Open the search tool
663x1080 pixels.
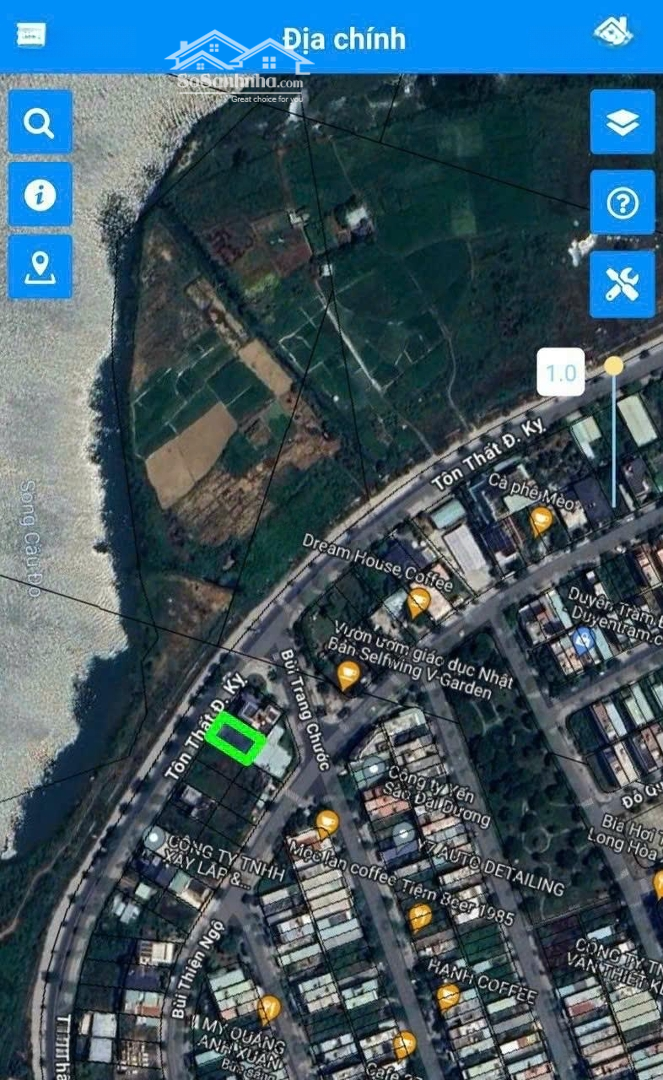coord(40,122)
